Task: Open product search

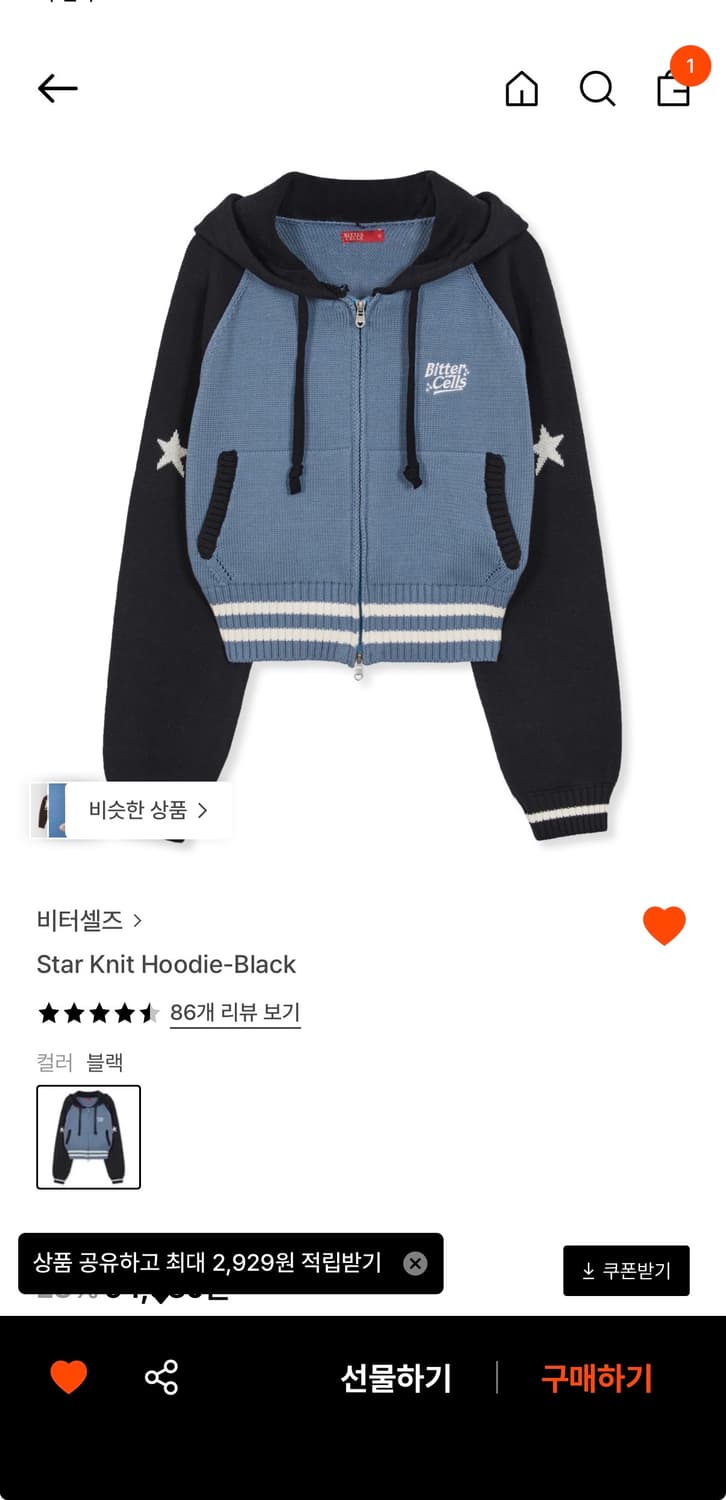Action: tap(597, 88)
